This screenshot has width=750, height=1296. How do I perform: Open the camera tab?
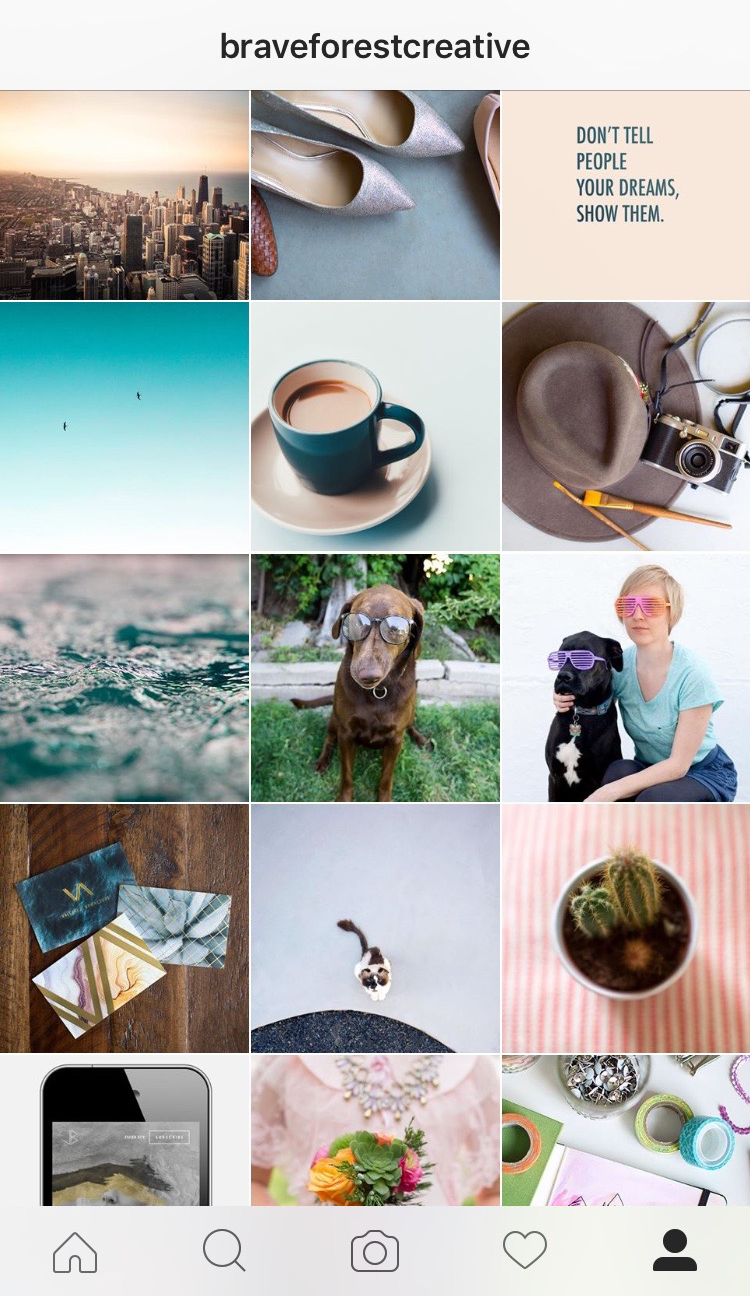coord(375,1252)
